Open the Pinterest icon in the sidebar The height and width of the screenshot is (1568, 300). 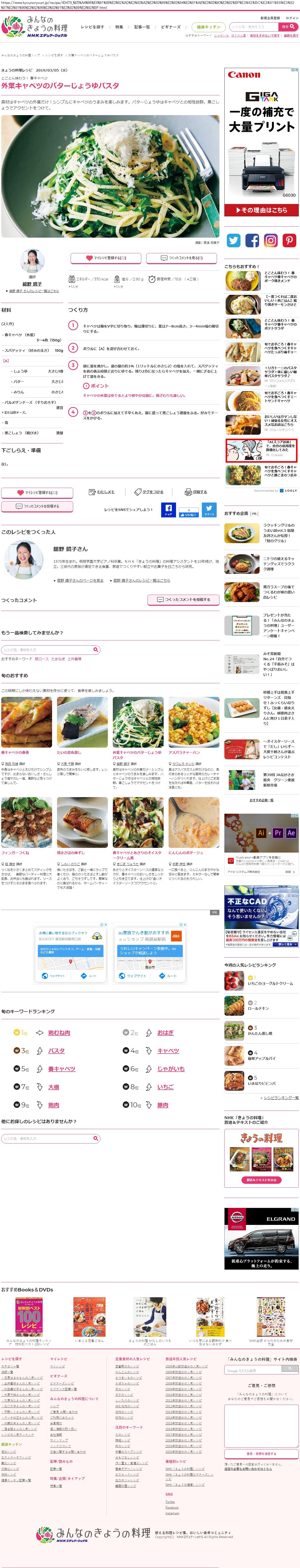click(x=289, y=240)
